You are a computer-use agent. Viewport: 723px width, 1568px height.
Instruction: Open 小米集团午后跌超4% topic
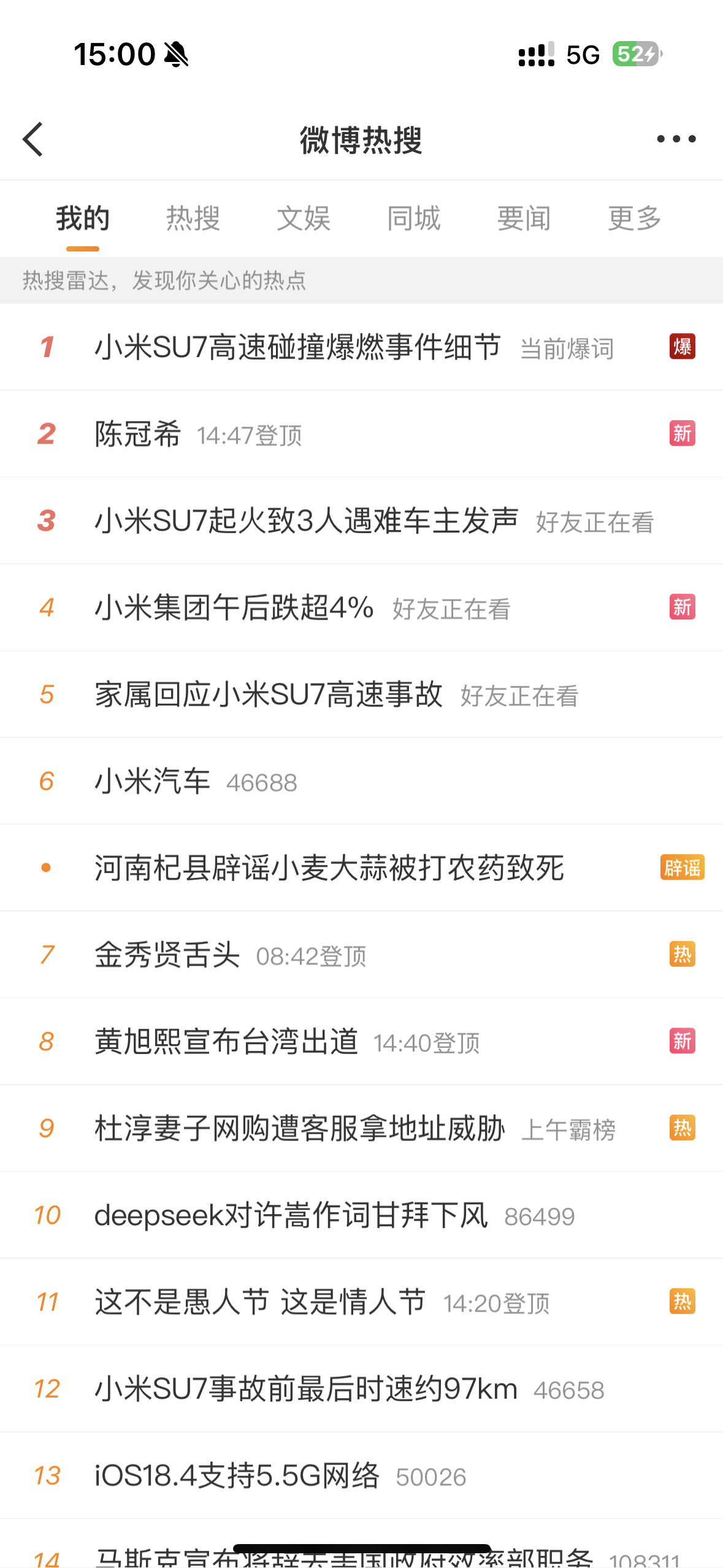point(361,607)
